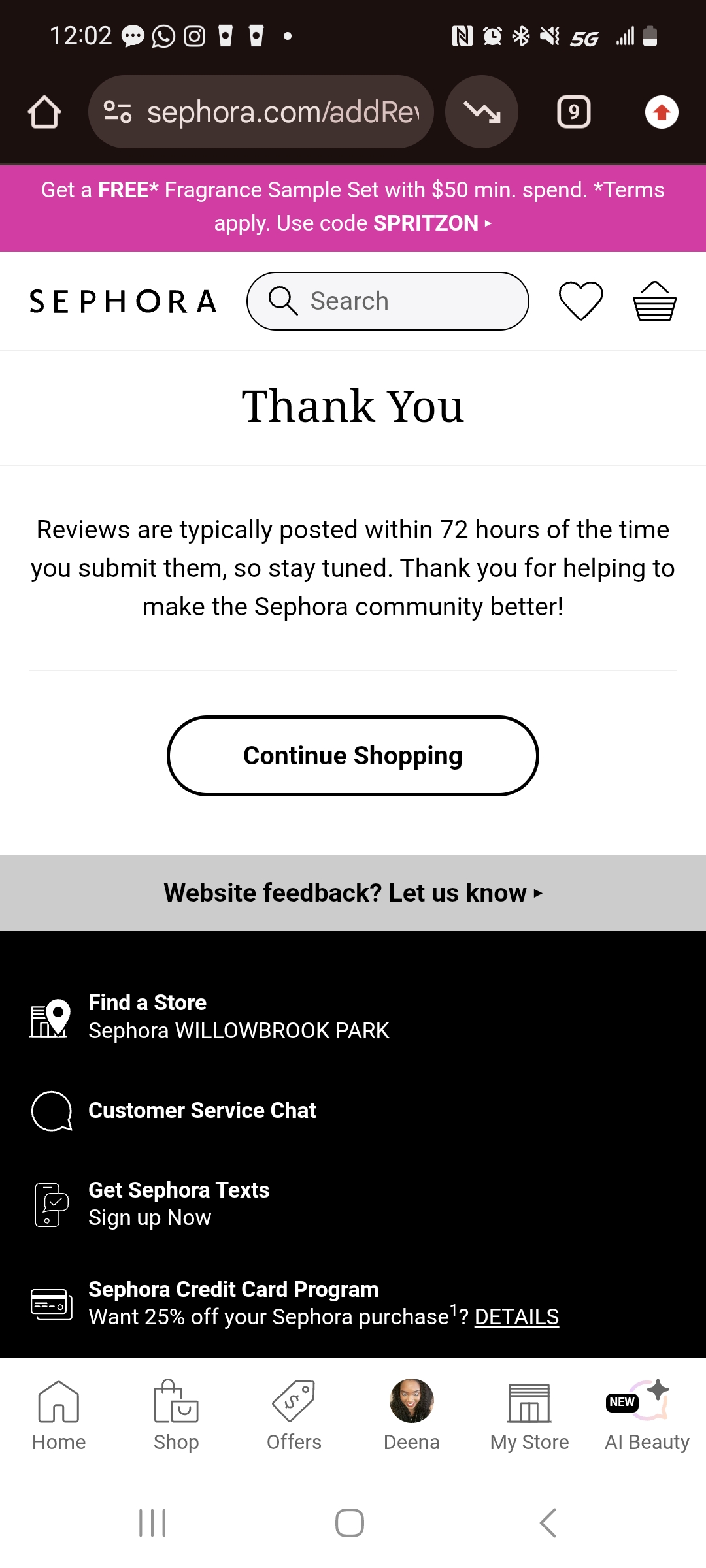Tap Continue Shopping
This screenshot has height=1568, width=706.
(x=353, y=756)
